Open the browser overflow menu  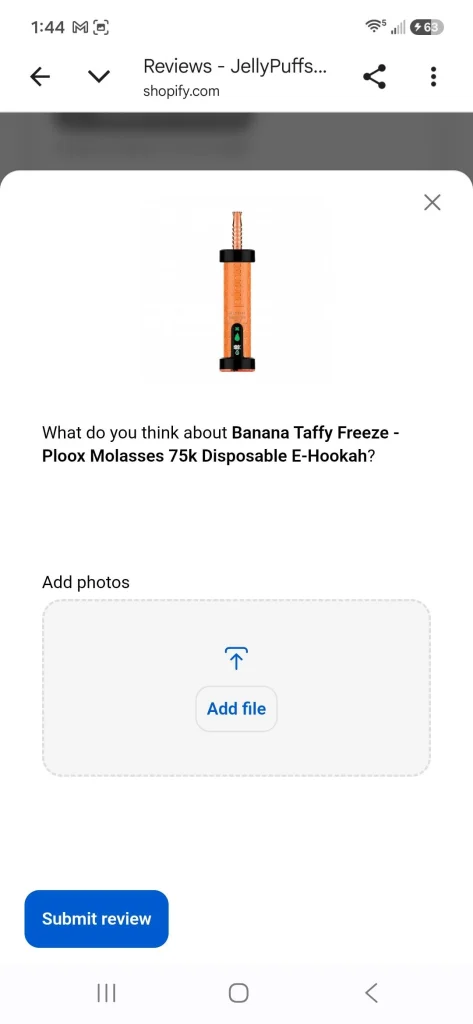[433, 77]
